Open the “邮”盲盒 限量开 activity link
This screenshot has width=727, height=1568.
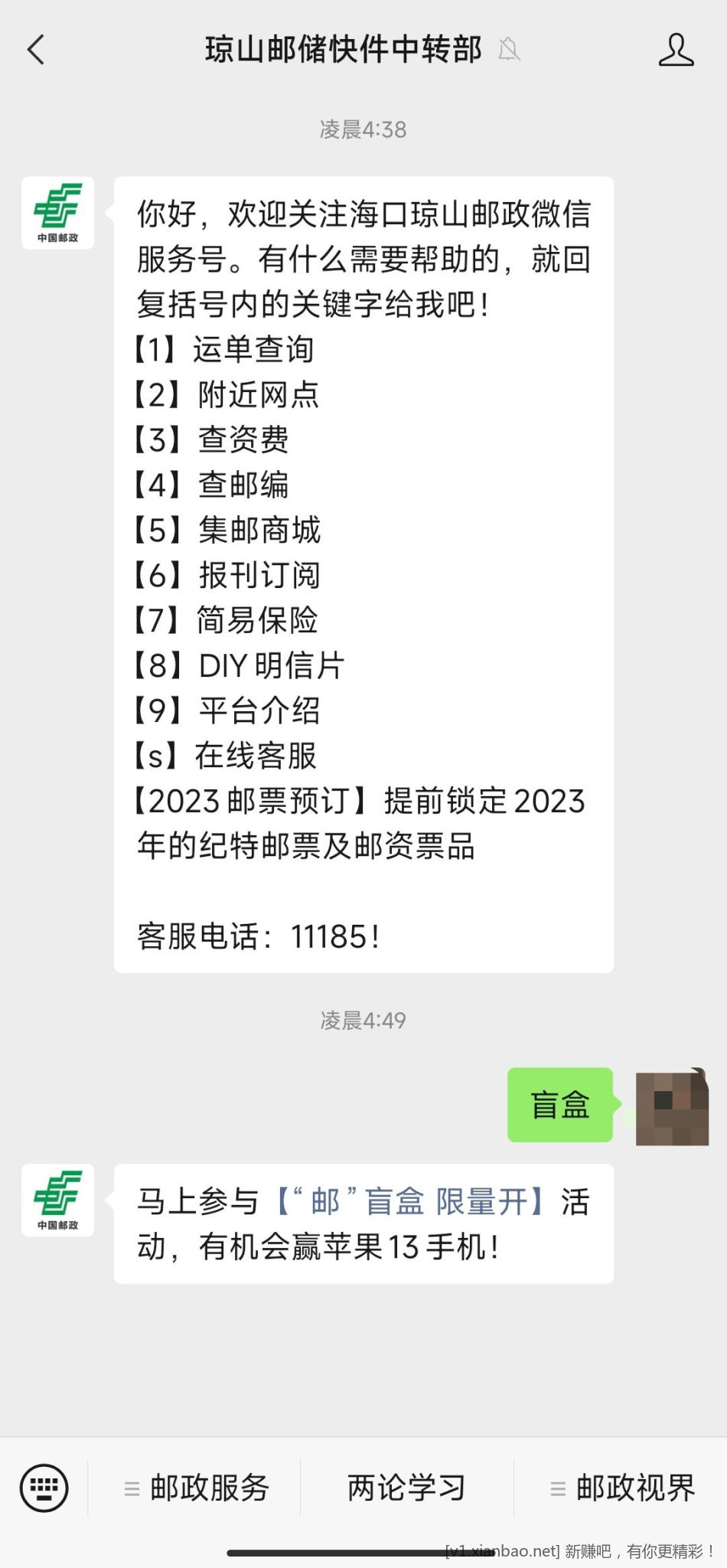click(410, 1201)
